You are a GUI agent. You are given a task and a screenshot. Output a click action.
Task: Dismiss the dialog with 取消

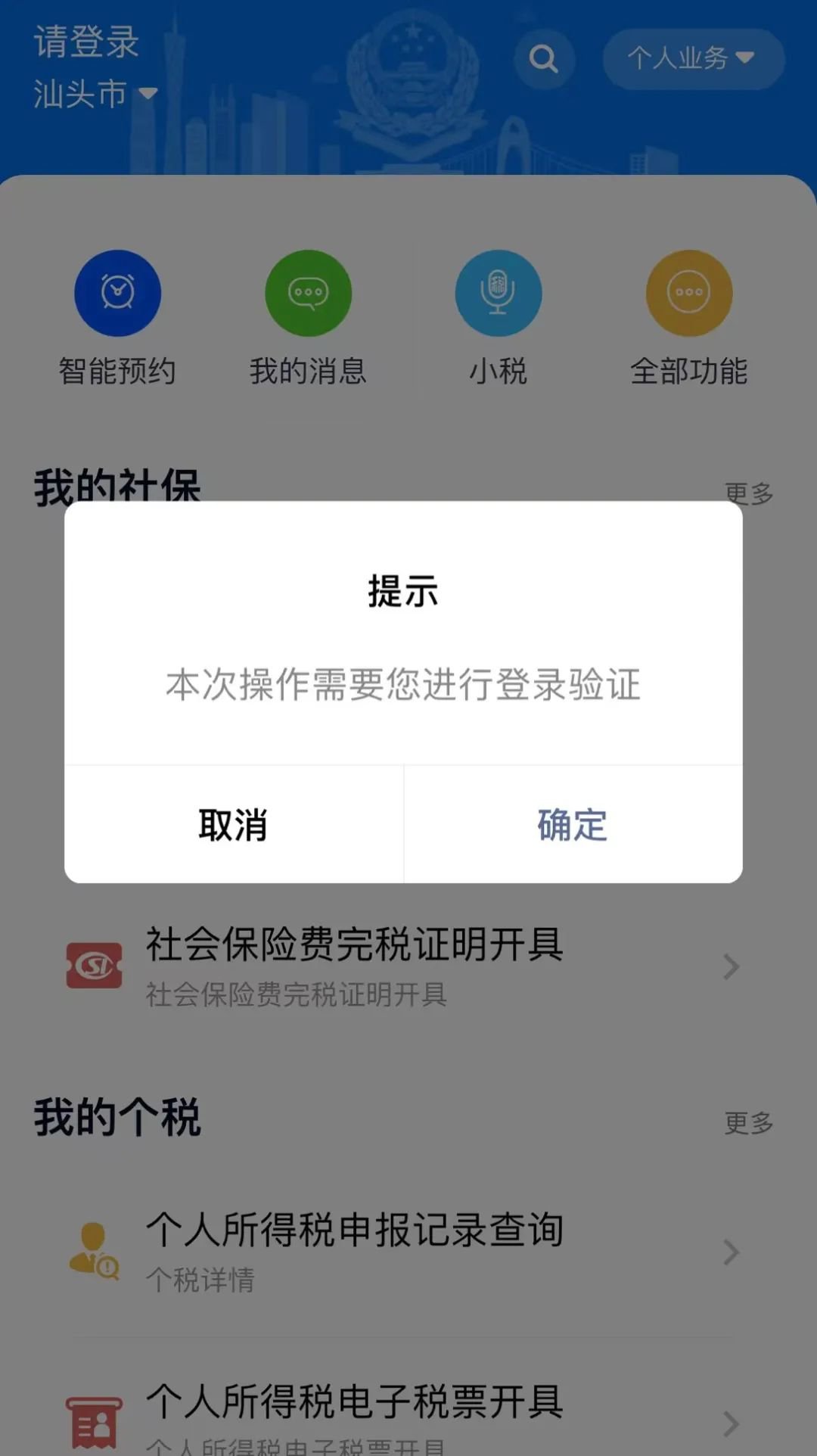[x=233, y=824]
